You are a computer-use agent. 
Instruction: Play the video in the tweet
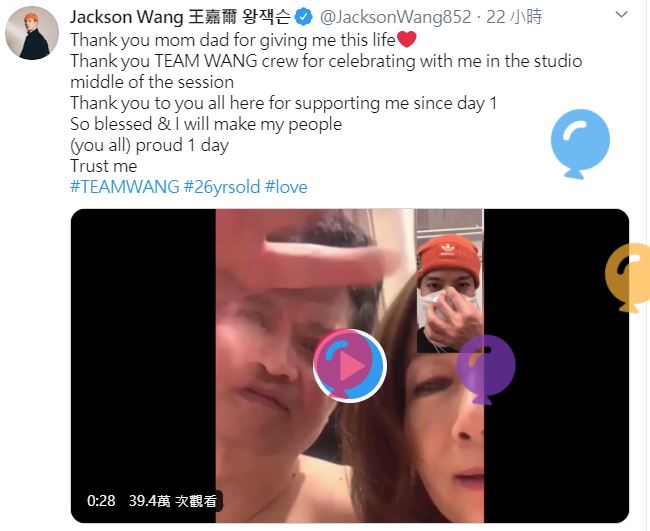[349, 366]
